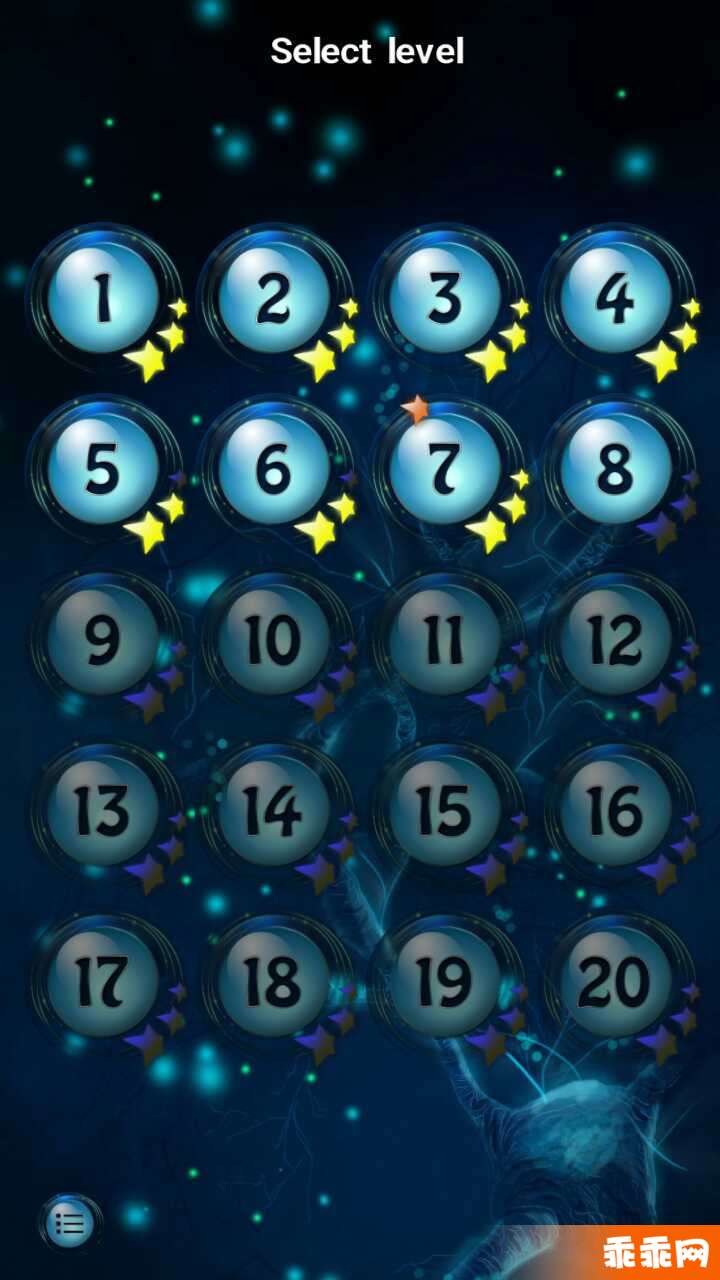Tap the level 17 bubble

[103, 982]
